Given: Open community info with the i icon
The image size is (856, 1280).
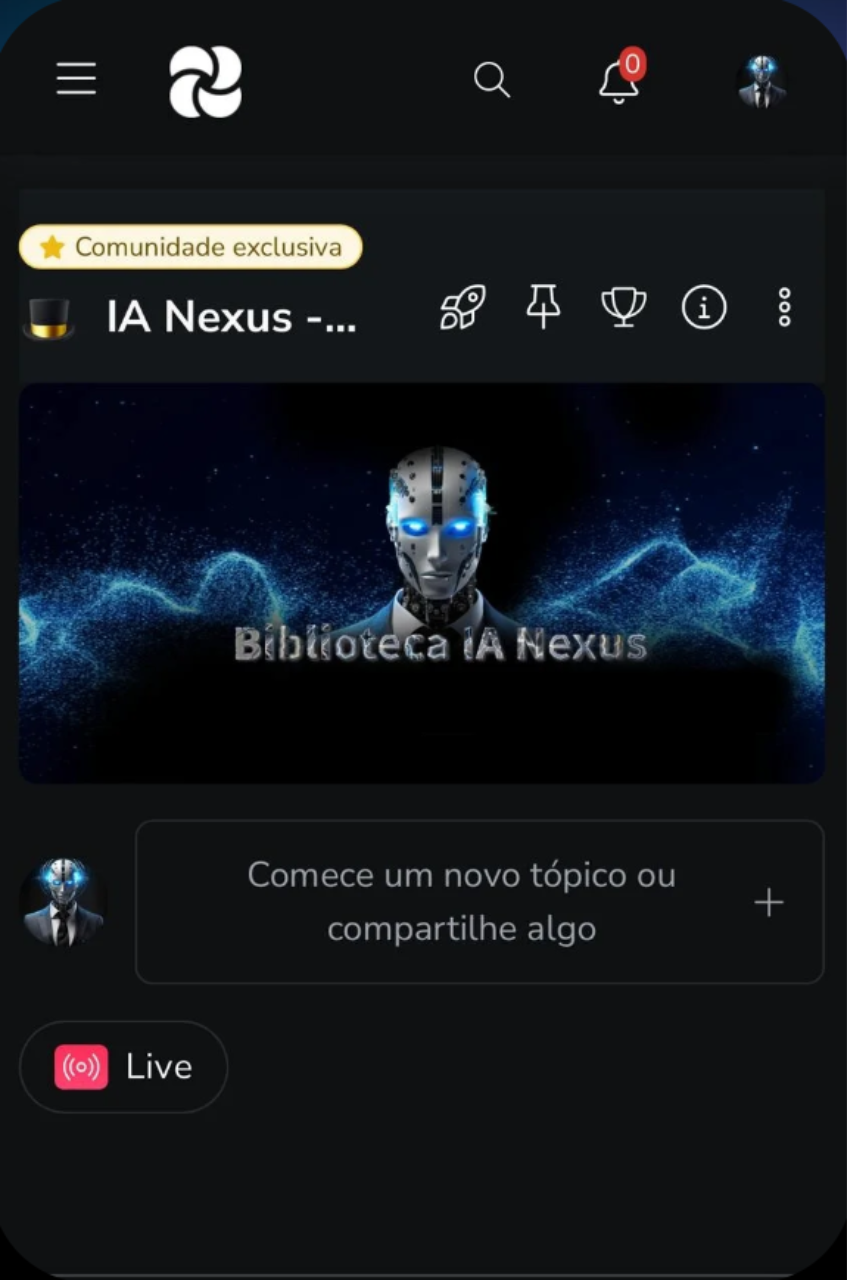Looking at the screenshot, I should 704,308.
